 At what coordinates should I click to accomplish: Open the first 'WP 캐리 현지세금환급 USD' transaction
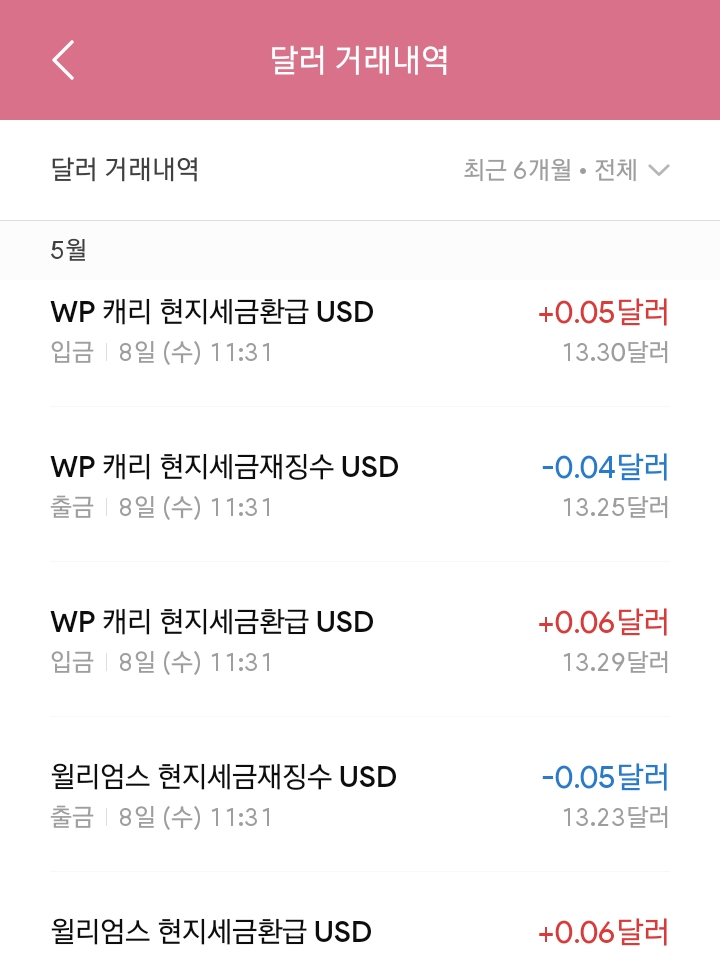coord(212,313)
